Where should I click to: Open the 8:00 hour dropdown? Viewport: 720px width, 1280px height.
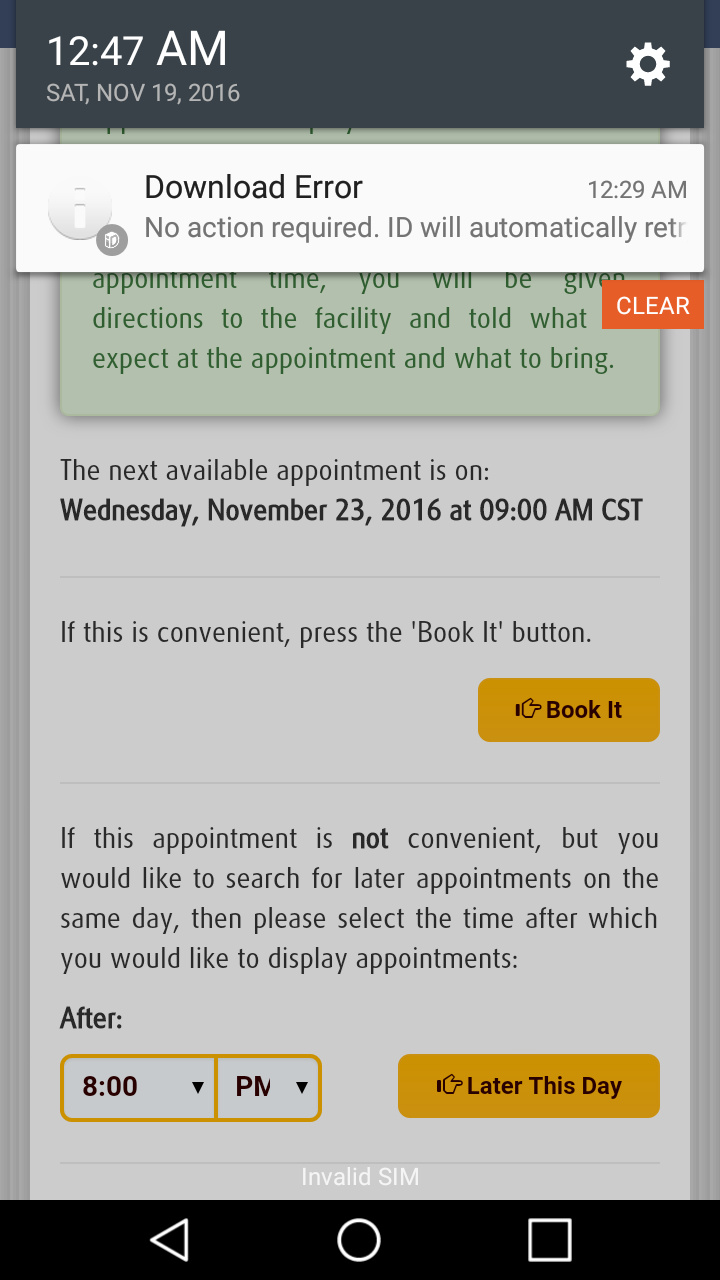139,1087
